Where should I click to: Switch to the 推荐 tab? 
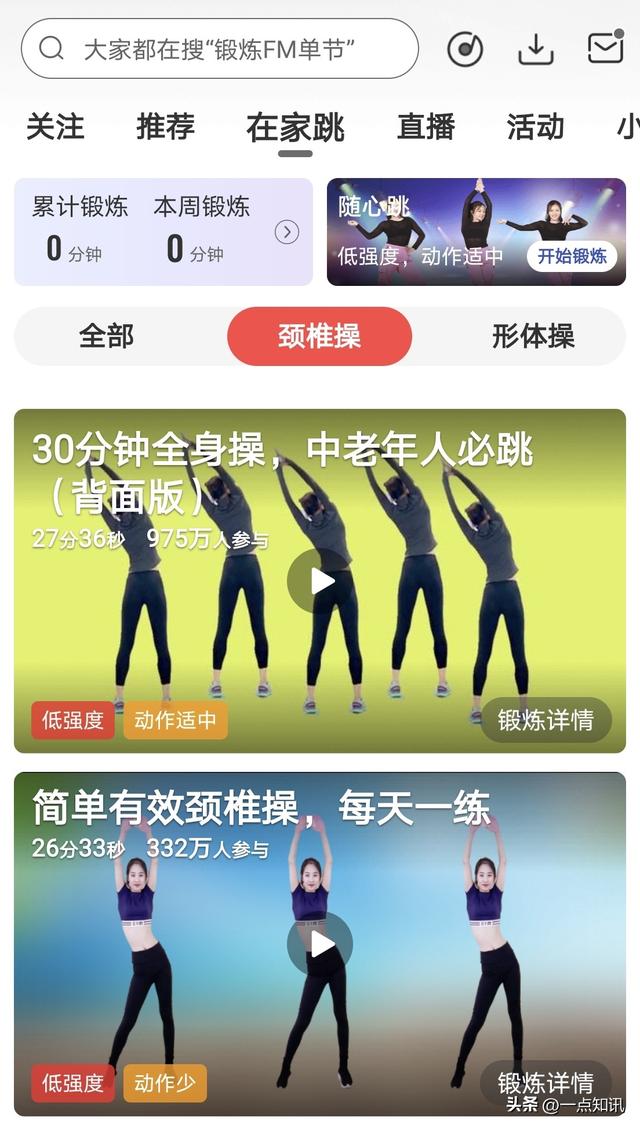click(166, 127)
